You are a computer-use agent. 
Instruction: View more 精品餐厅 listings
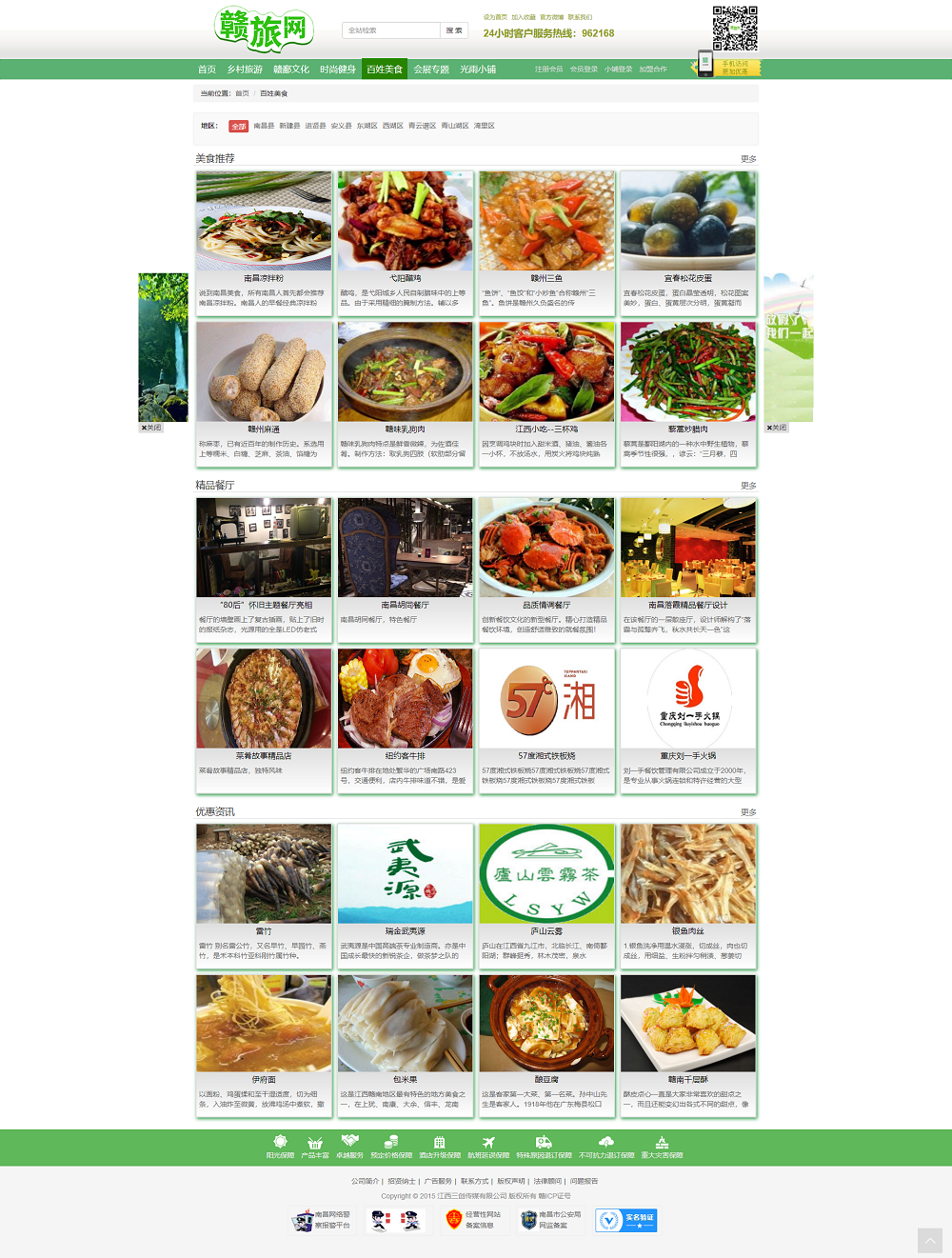point(748,486)
